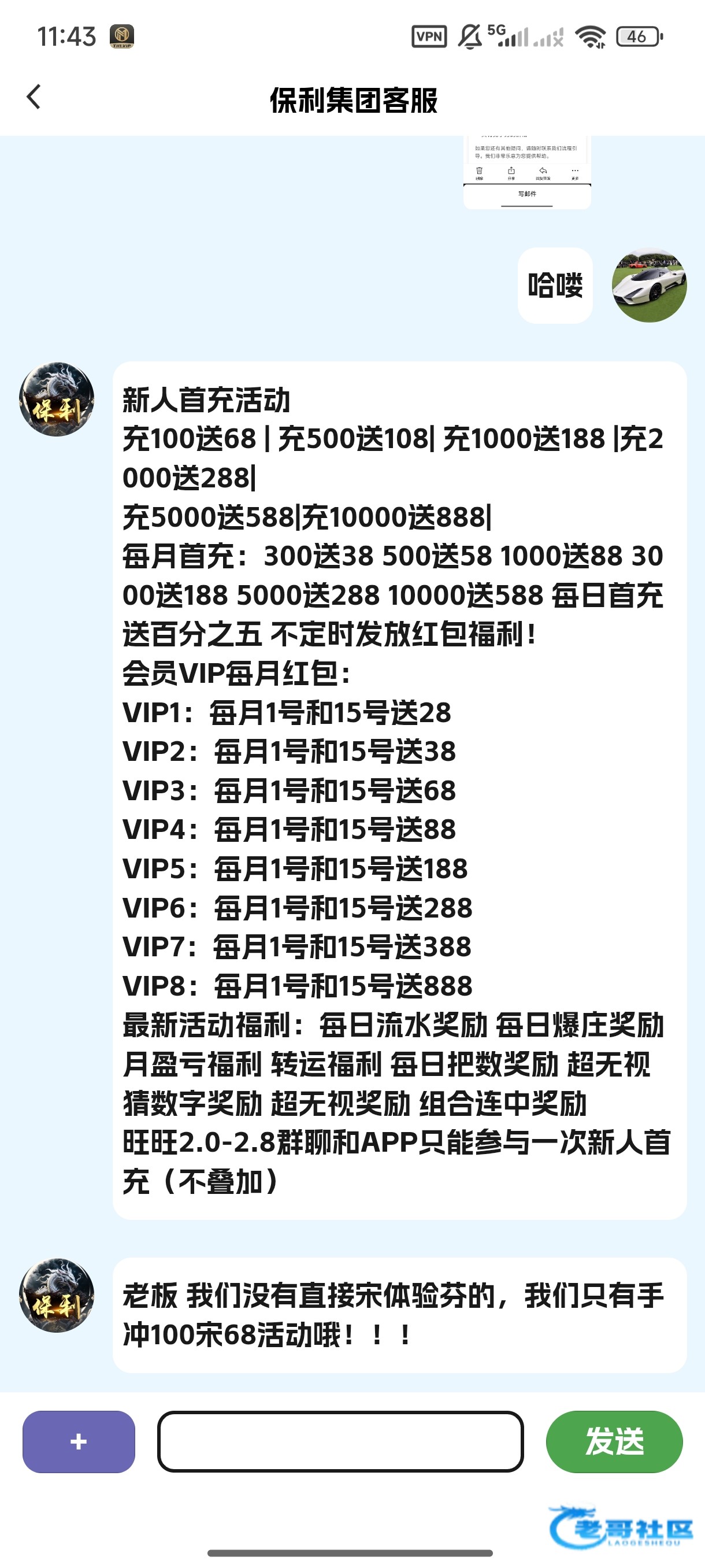Open the sent screenshot image at top

[x=527, y=173]
